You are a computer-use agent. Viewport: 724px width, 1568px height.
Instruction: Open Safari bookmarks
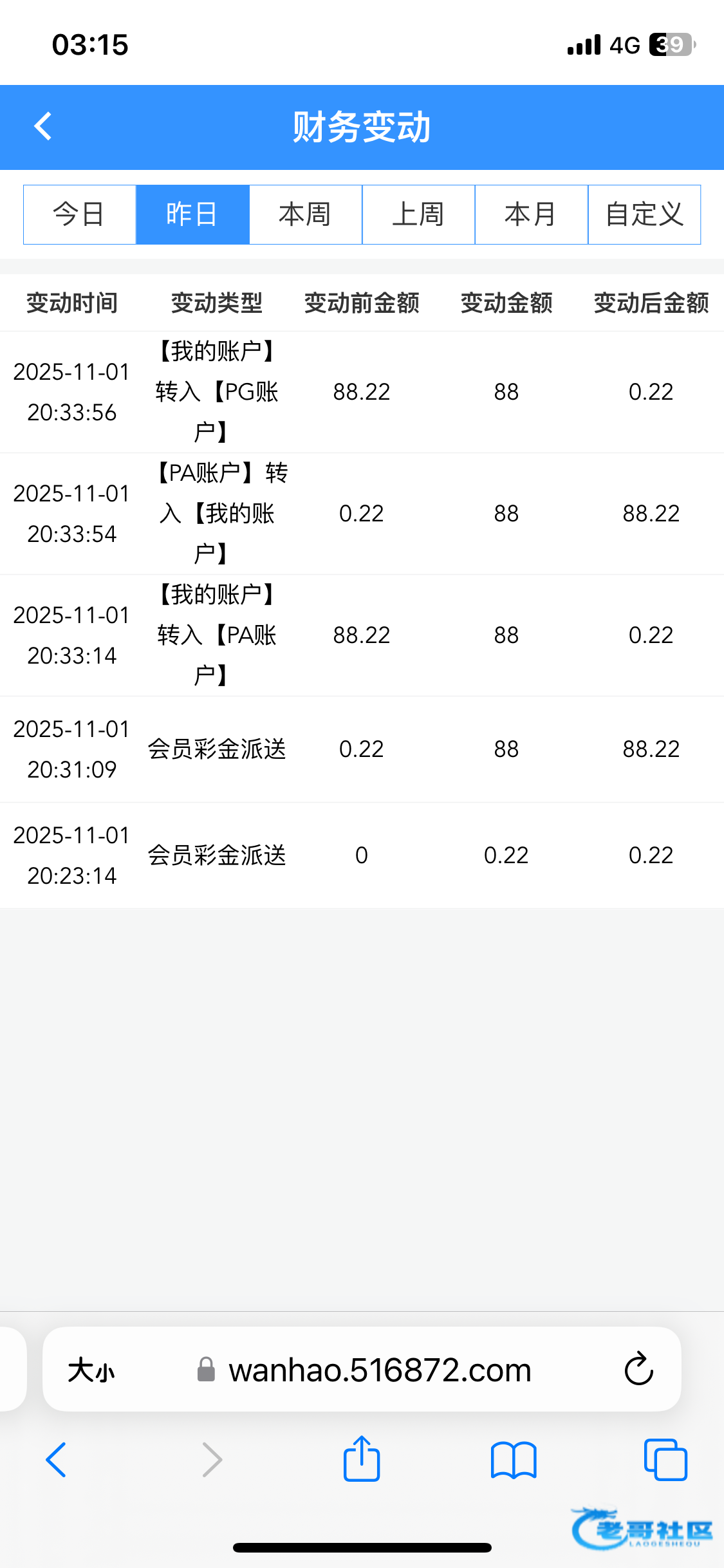tap(513, 1459)
